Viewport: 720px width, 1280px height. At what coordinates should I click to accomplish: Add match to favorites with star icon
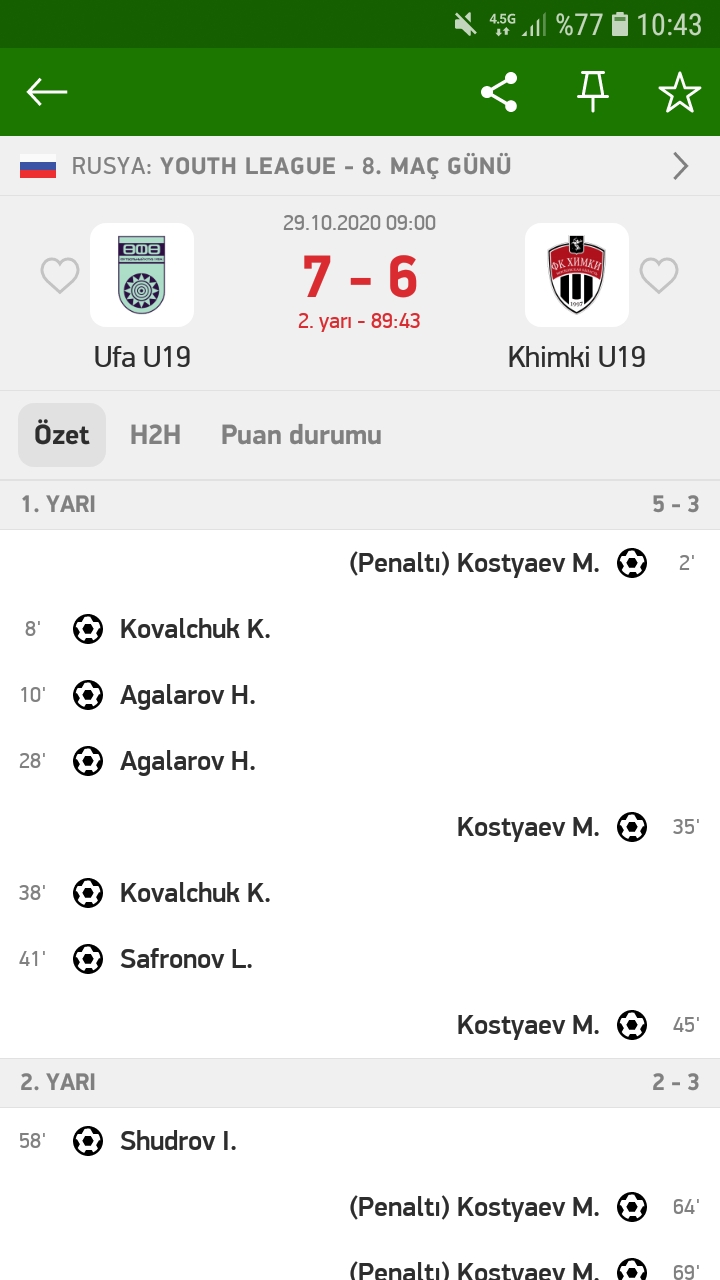point(680,92)
